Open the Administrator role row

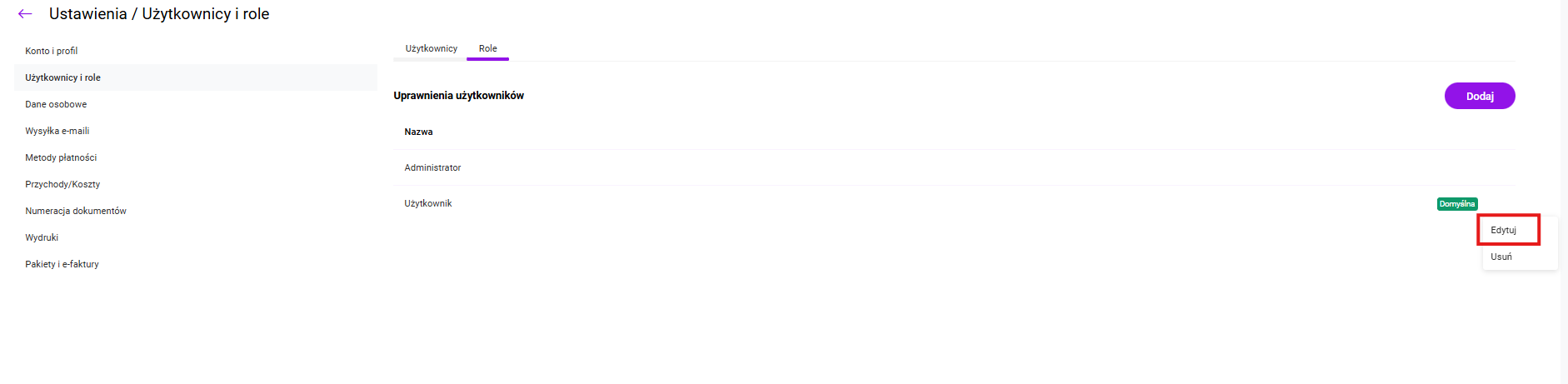point(433,167)
